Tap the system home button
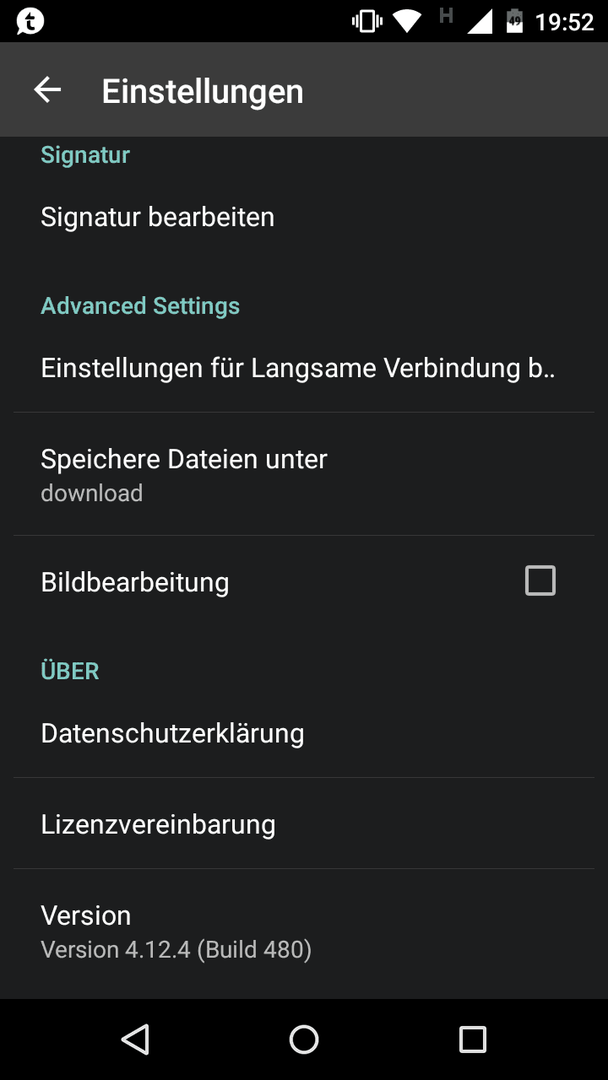Screen dimensions: 608x1080 click(304, 1039)
